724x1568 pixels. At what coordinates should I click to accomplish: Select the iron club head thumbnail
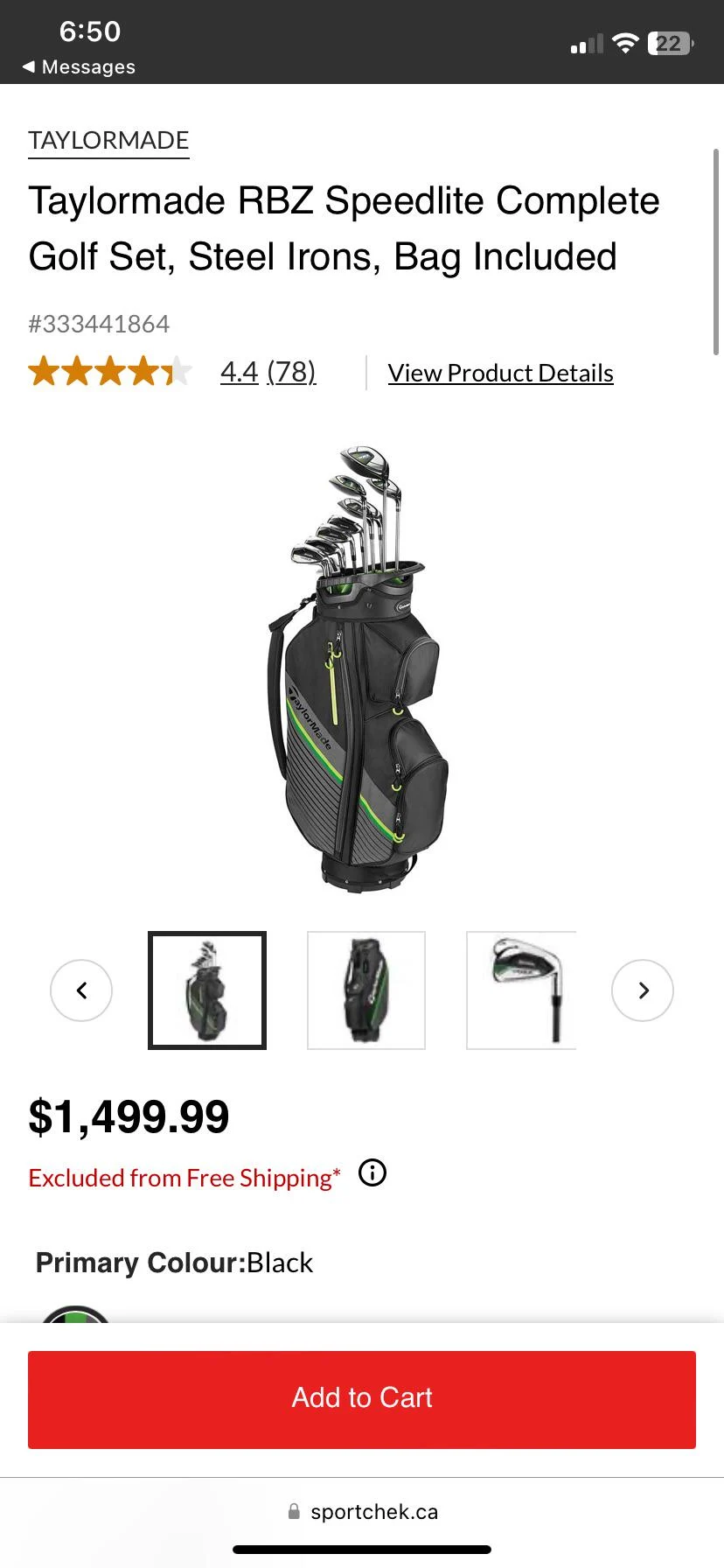(522, 990)
